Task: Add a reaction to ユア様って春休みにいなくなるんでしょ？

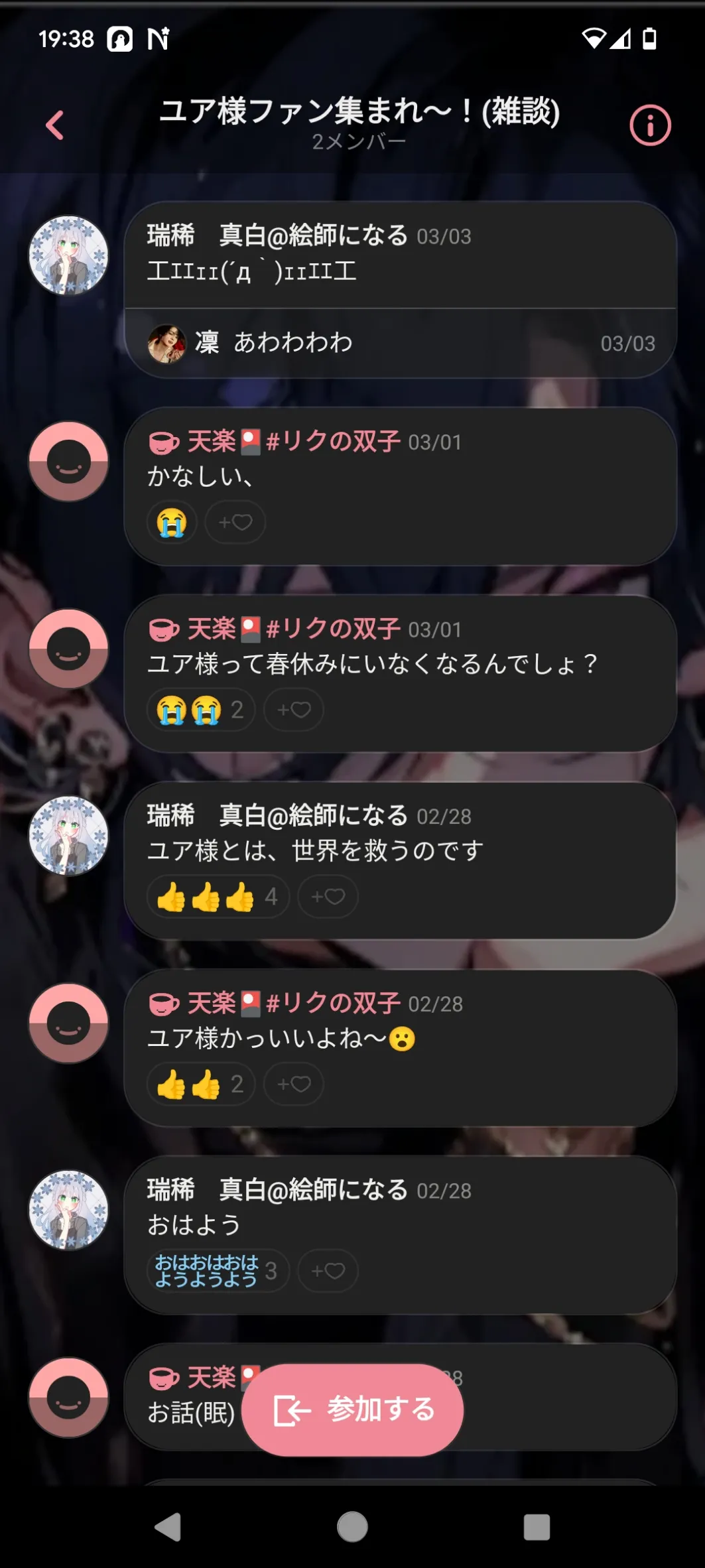Action: coord(294,710)
